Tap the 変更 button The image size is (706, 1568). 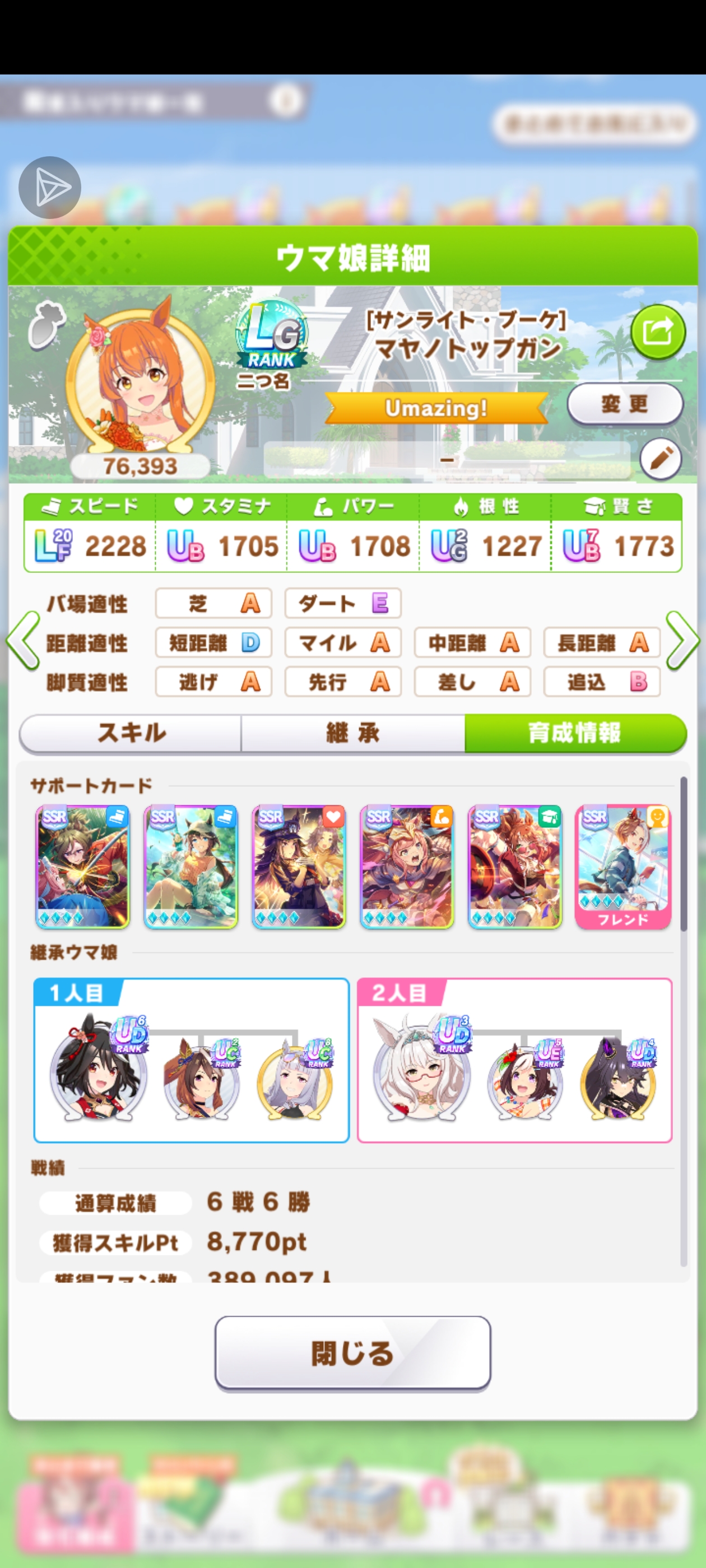coord(624,404)
